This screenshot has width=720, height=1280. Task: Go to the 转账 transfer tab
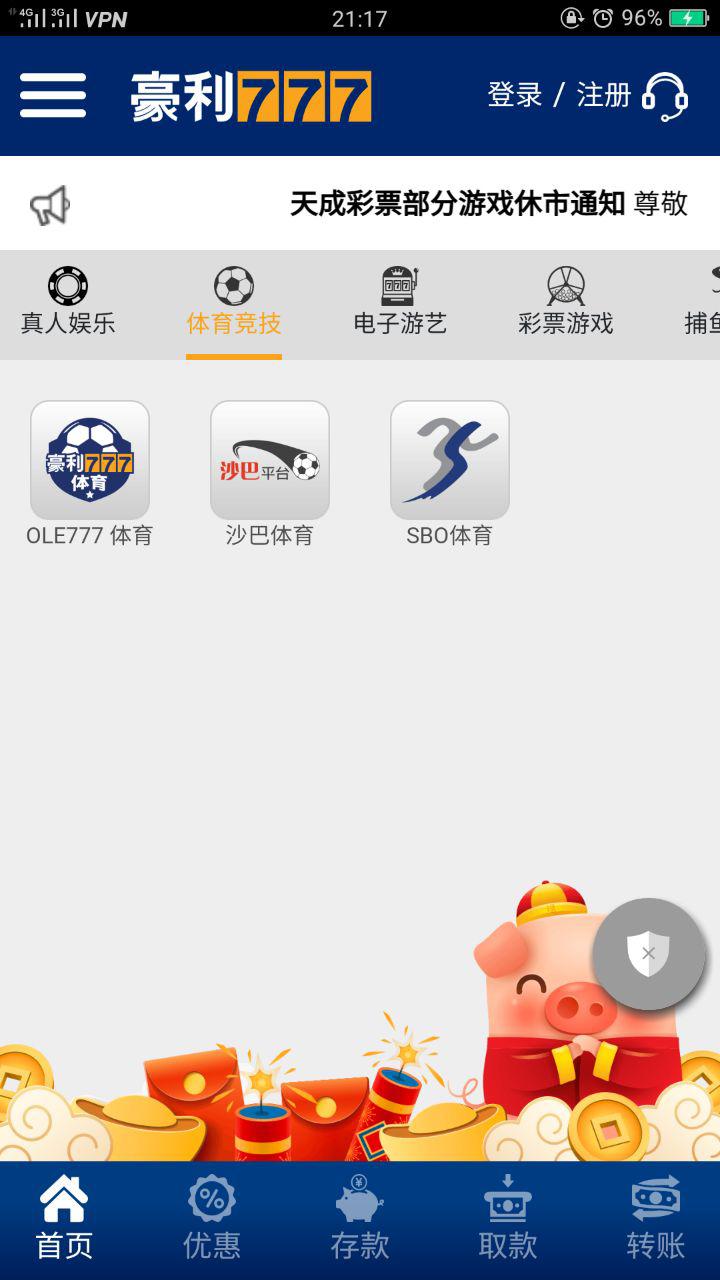656,1218
